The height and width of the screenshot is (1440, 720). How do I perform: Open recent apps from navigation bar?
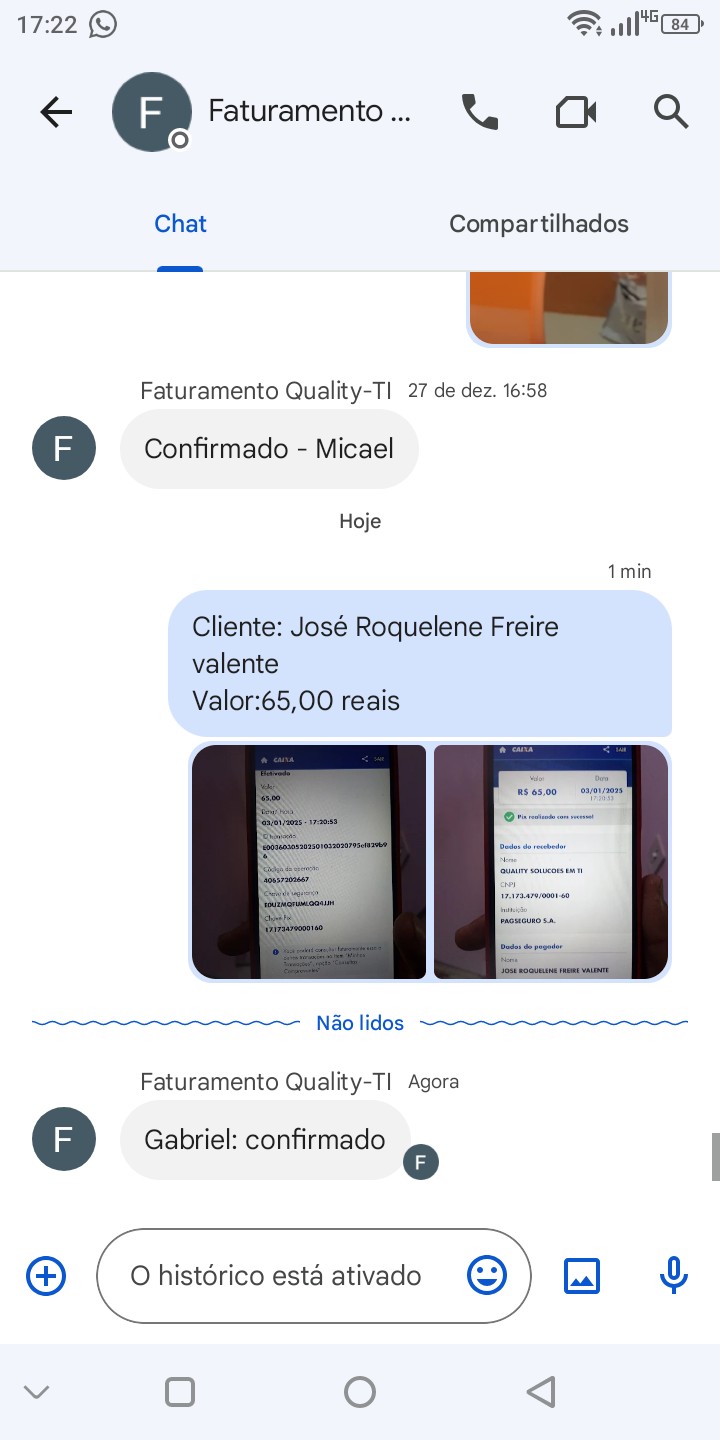click(180, 1392)
